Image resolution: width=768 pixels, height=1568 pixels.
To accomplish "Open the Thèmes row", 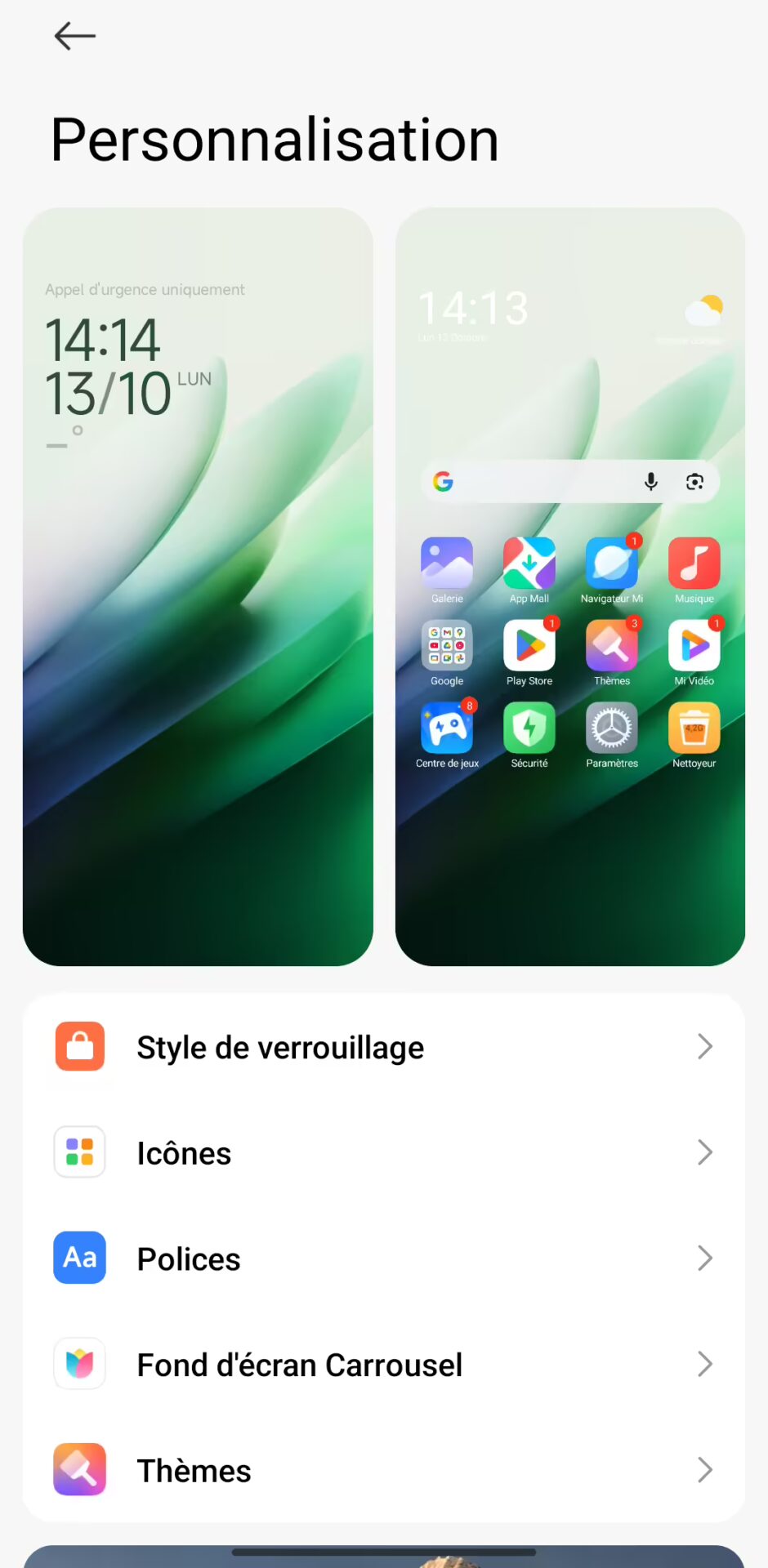I will coord(383,1470).
